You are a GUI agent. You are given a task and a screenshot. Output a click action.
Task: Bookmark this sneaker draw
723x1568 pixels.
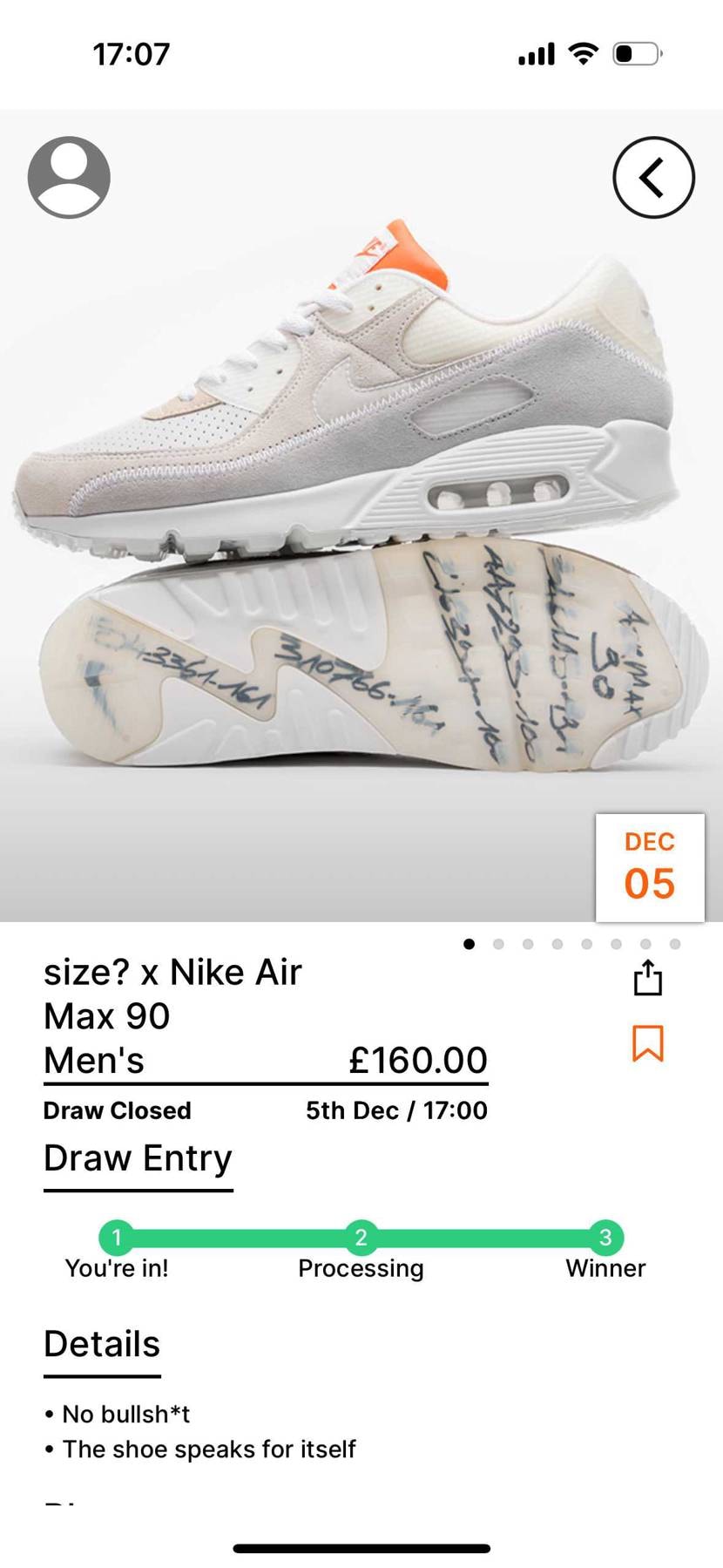[647, 1042]
